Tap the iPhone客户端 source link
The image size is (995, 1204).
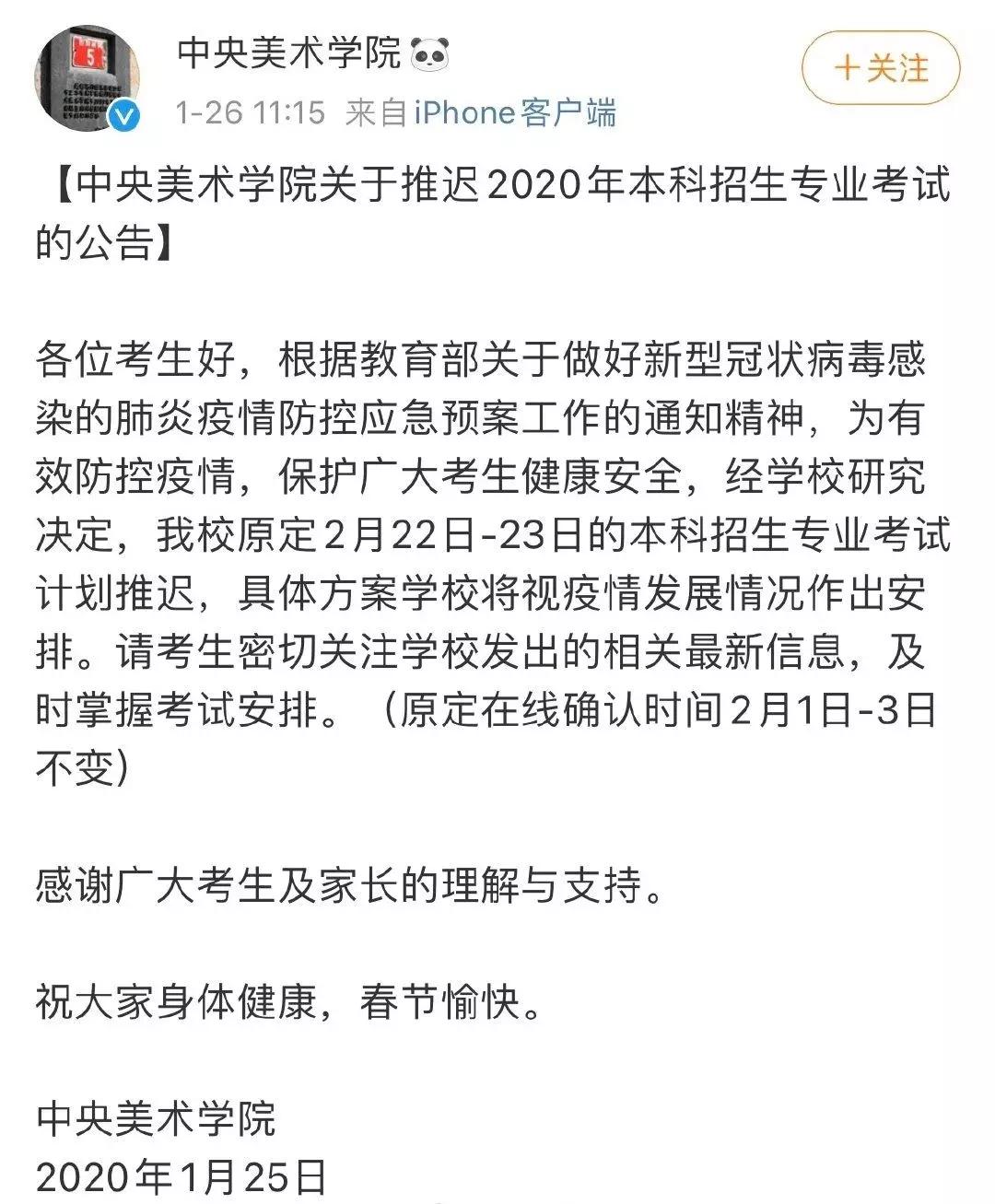pyautogui.click(x=514, y=112)
